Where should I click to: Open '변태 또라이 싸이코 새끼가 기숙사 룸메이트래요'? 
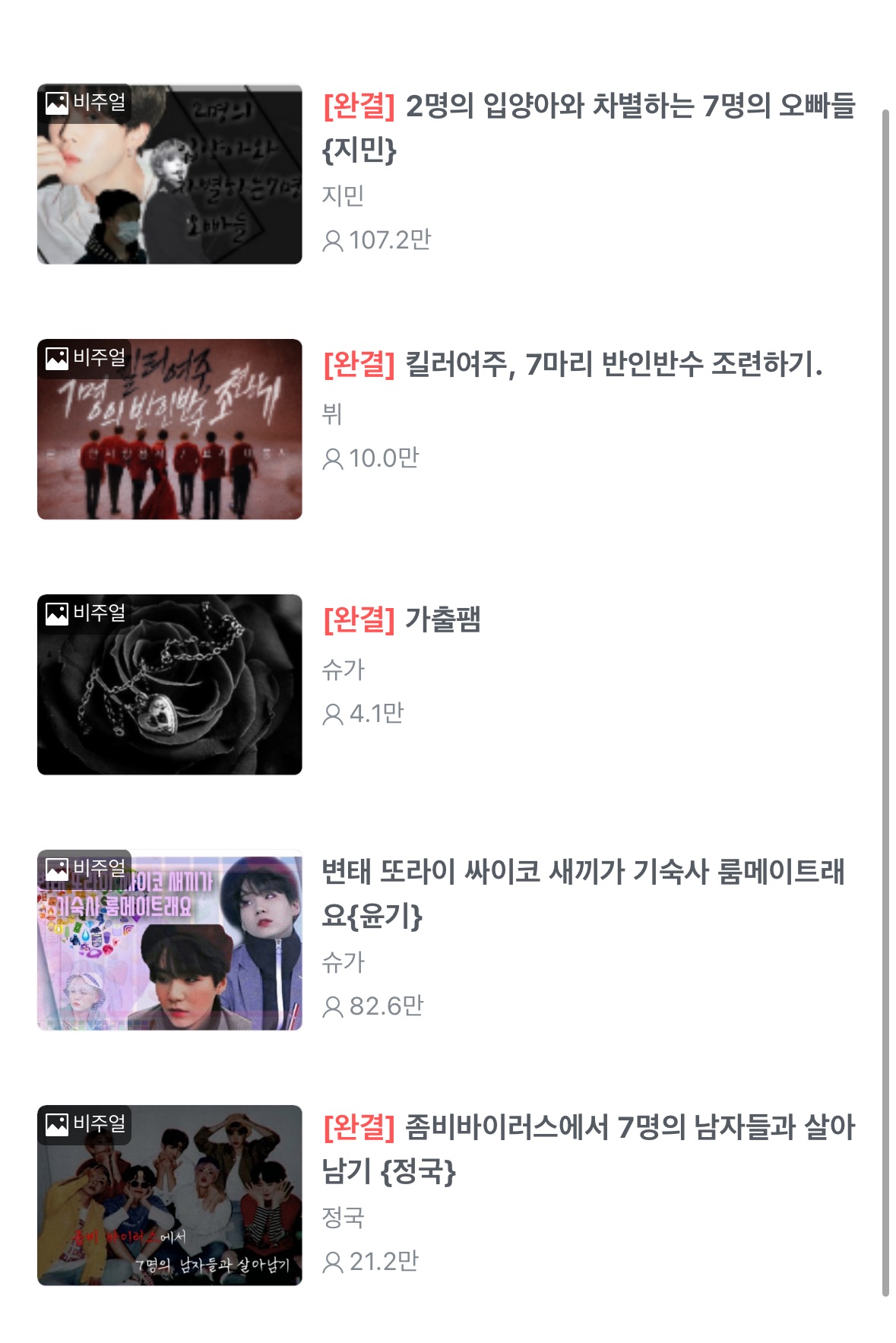[x=582, y=893]
